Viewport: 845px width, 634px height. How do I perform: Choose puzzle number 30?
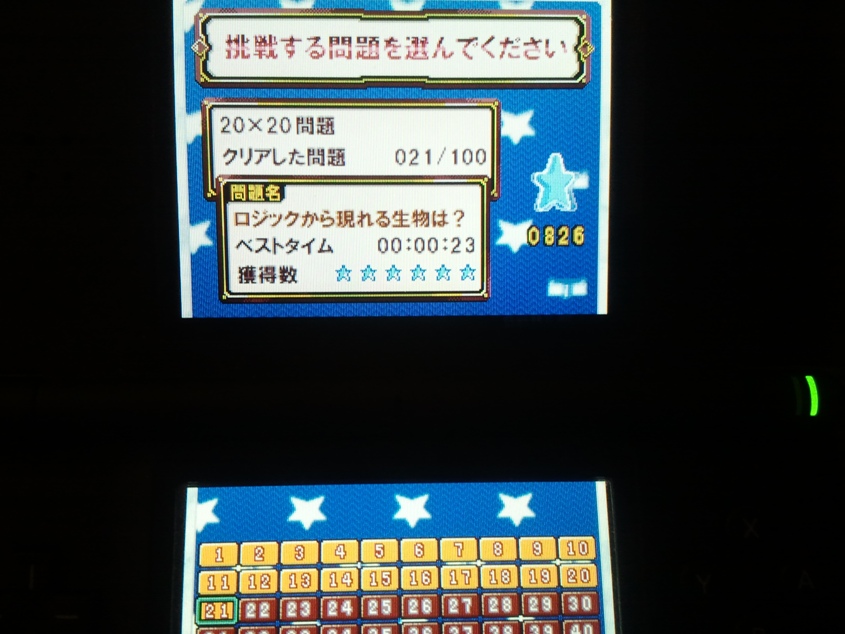(x=576, y=604)
